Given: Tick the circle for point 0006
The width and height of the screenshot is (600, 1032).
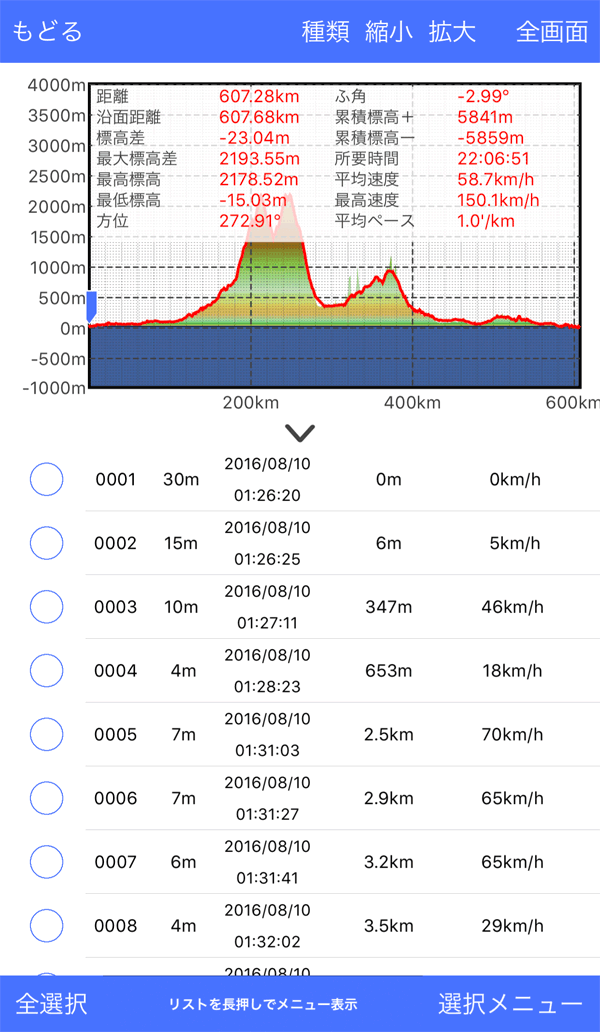Looking at the screenshot, I should (x=47, y=798).
